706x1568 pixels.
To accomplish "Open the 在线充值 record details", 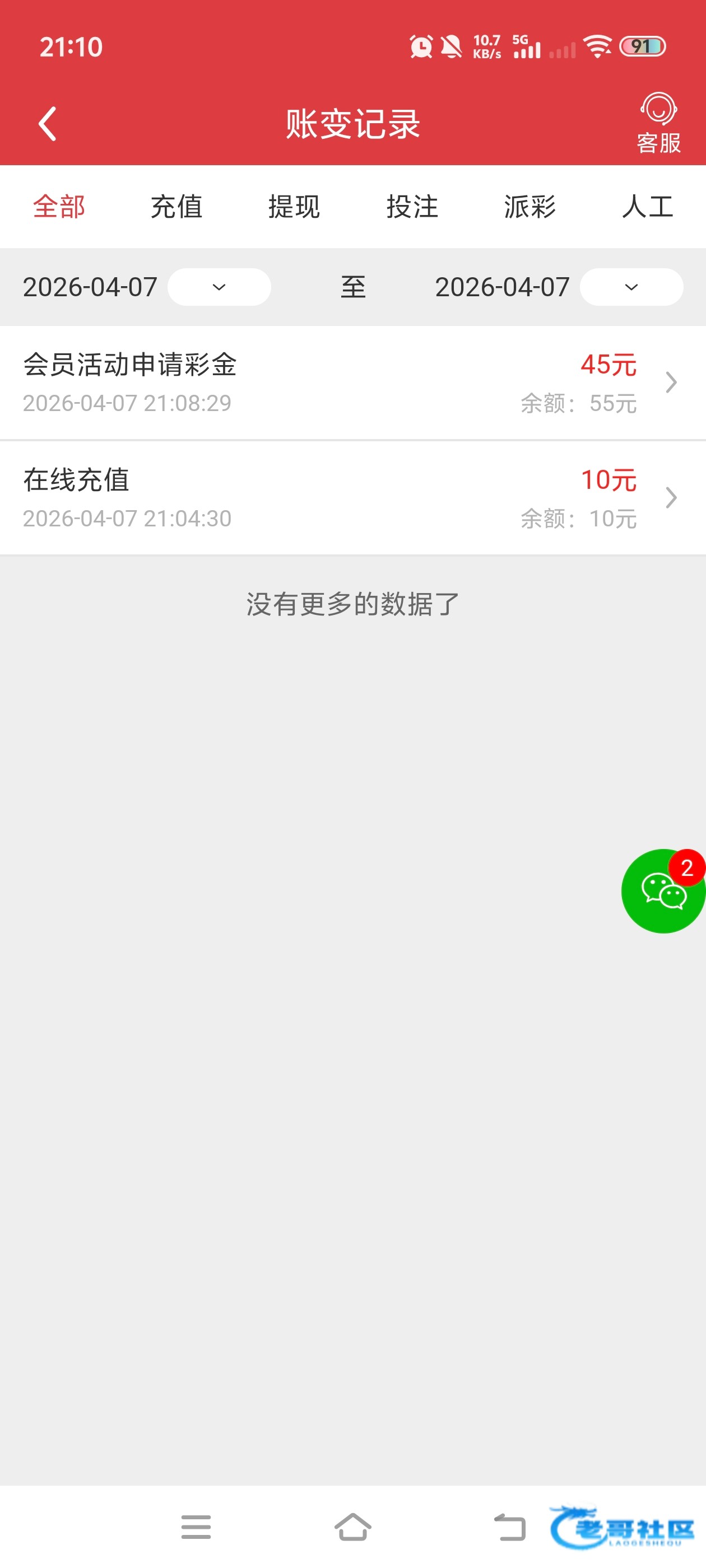I will (x=352, y=498).
